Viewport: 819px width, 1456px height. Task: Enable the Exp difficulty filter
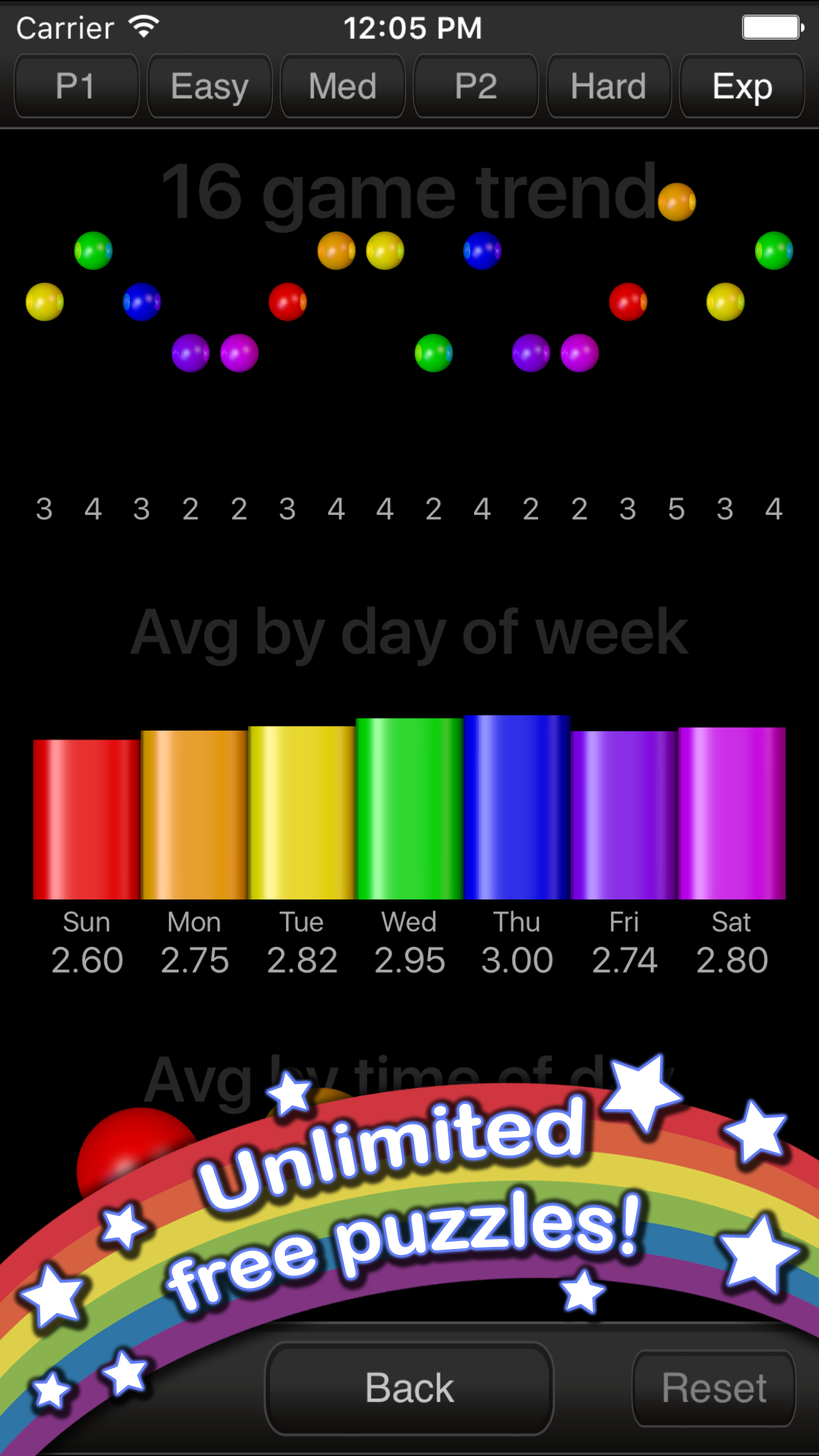(741, 86)
